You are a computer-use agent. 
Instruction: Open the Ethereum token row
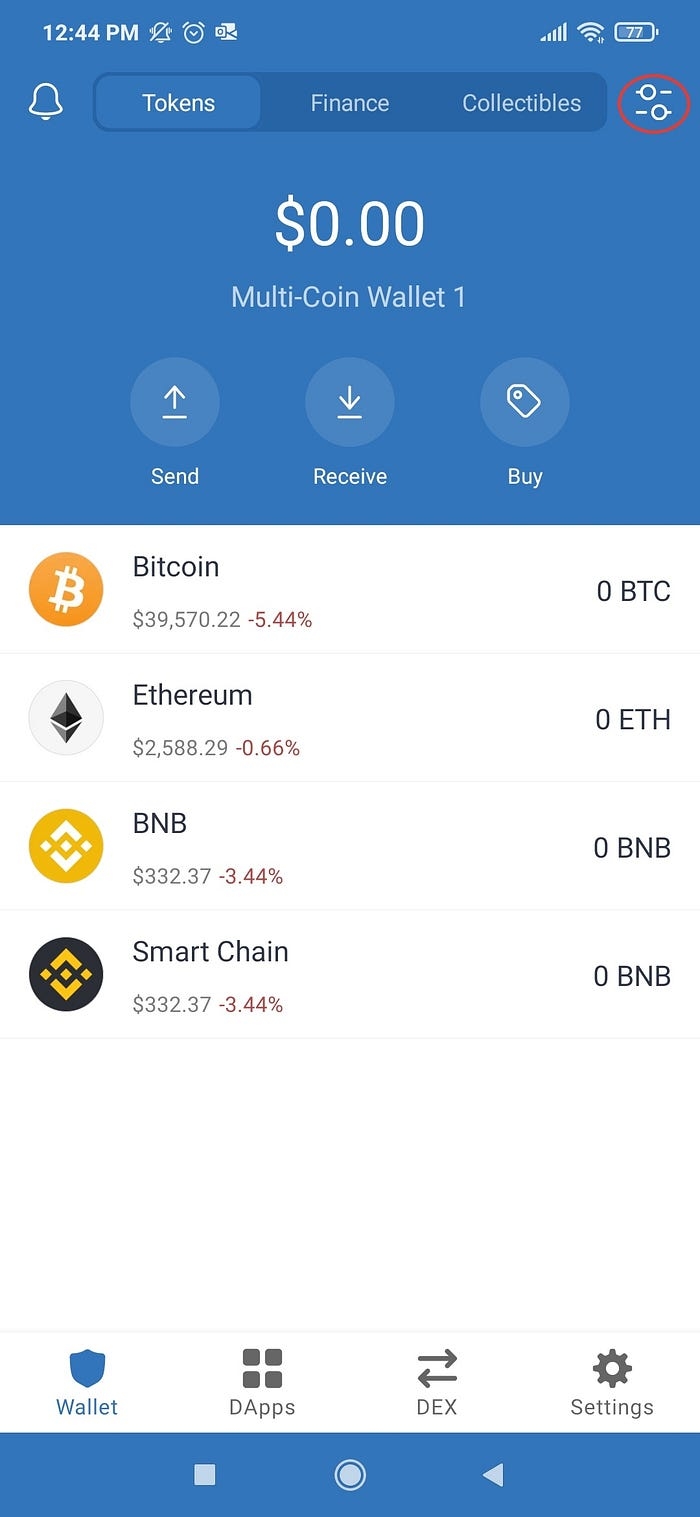point(350,718)
